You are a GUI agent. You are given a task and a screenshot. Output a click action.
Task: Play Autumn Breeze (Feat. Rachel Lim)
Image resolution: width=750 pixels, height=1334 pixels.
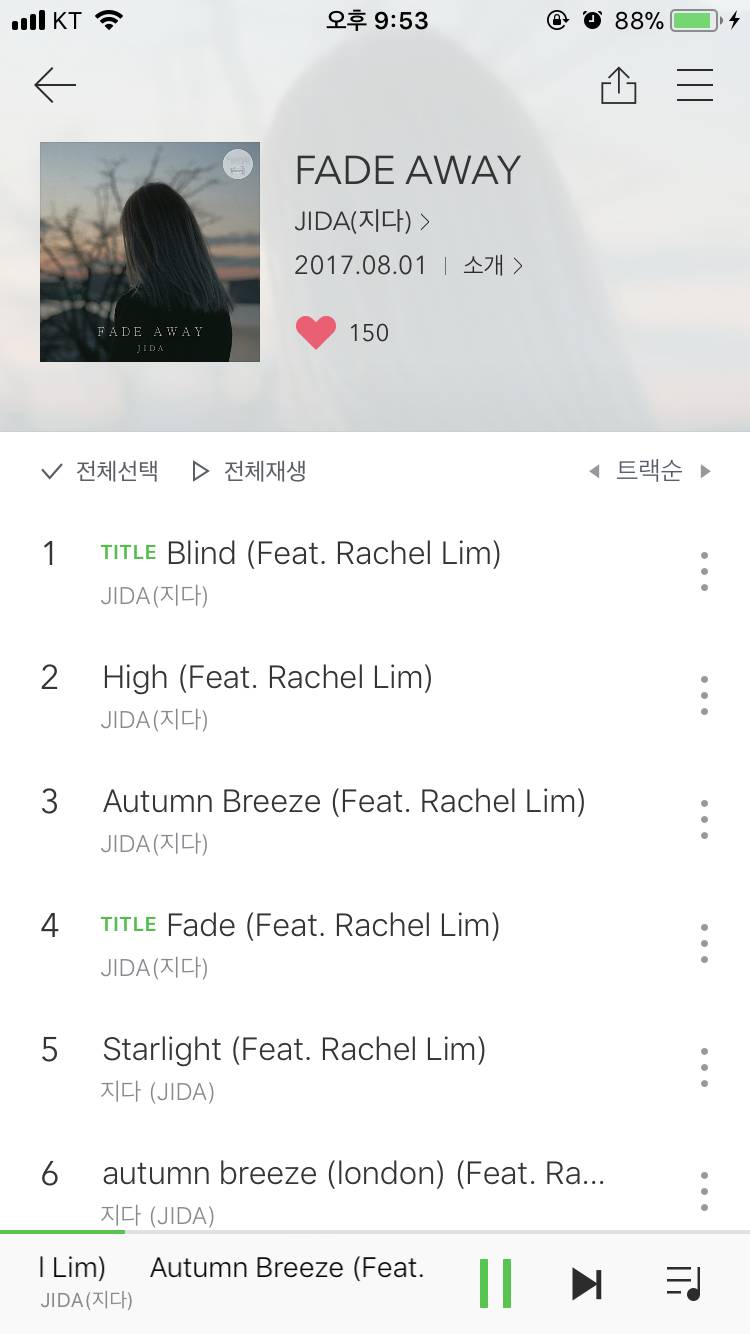point(343,802)
